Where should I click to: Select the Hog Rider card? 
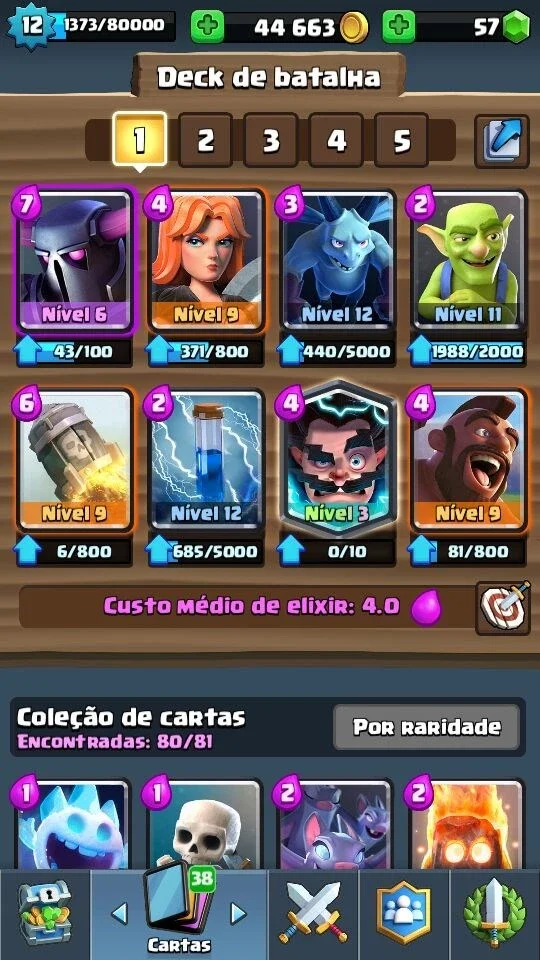click(x=468, y=459)
